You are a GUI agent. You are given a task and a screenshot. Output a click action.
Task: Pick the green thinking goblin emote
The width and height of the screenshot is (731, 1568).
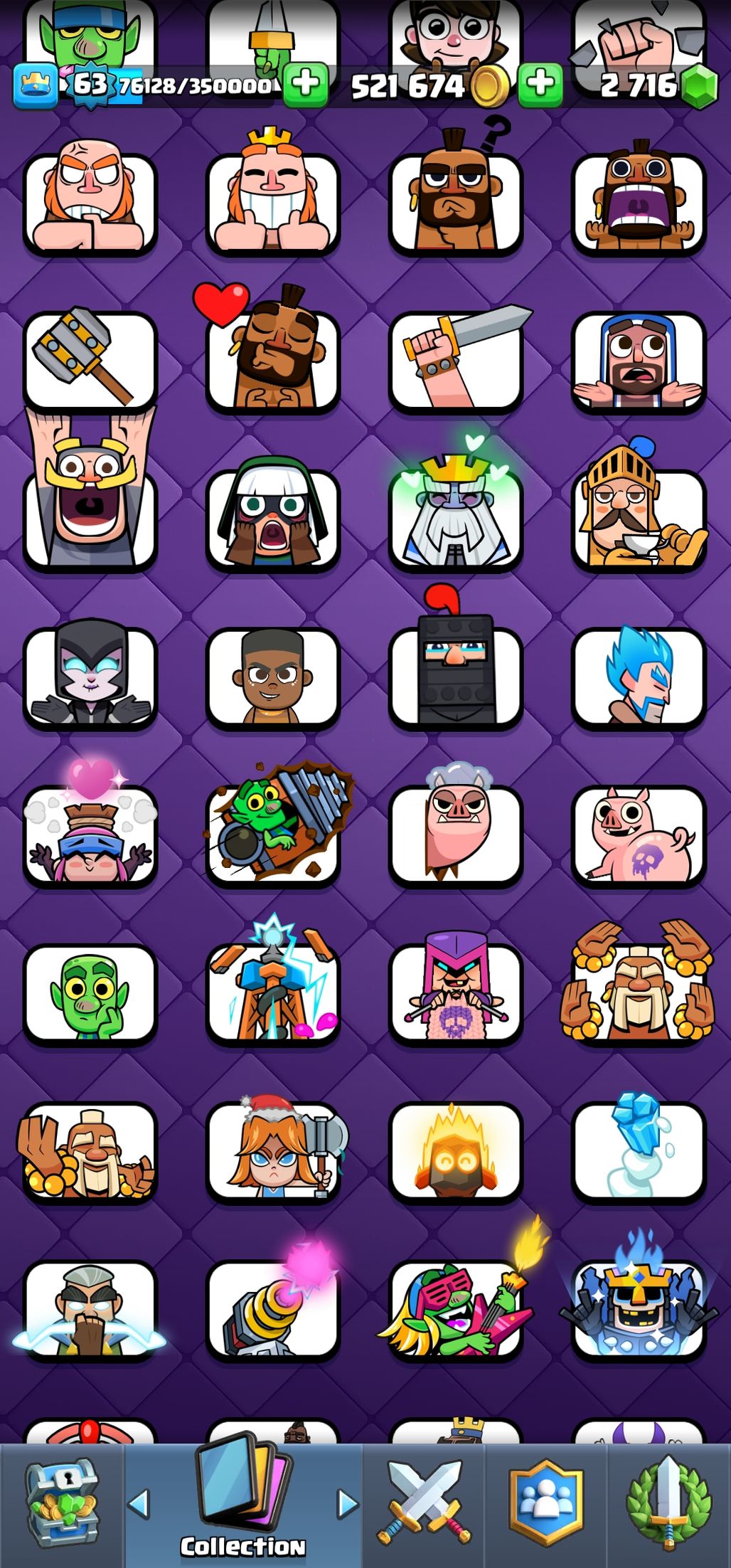point(90,992)
